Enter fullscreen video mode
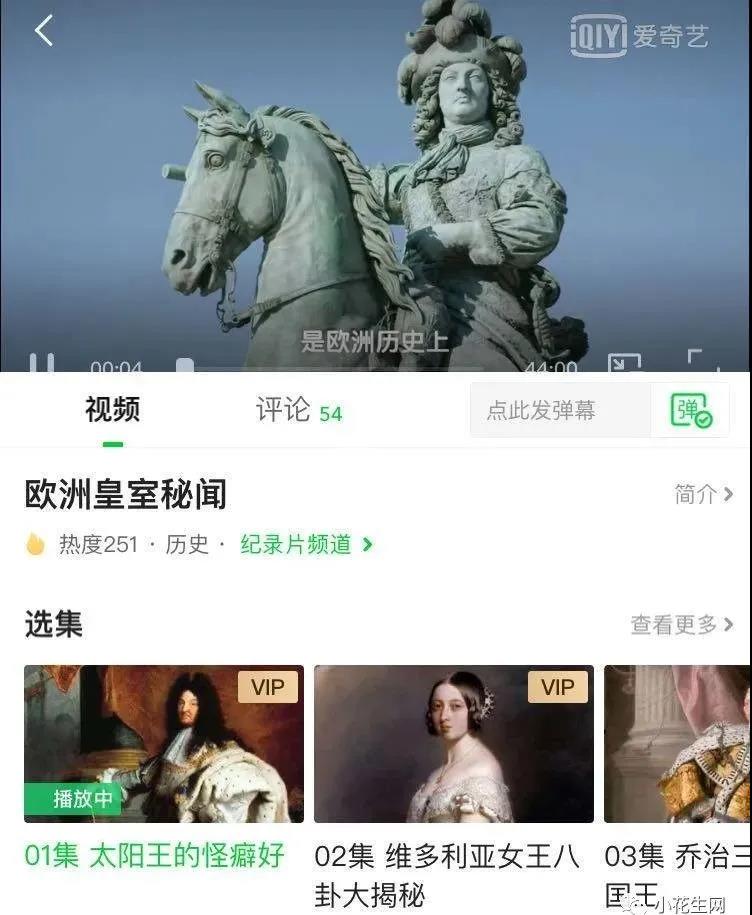The height and width of the screenshot is (915, 752). click(x=702, y=362)
